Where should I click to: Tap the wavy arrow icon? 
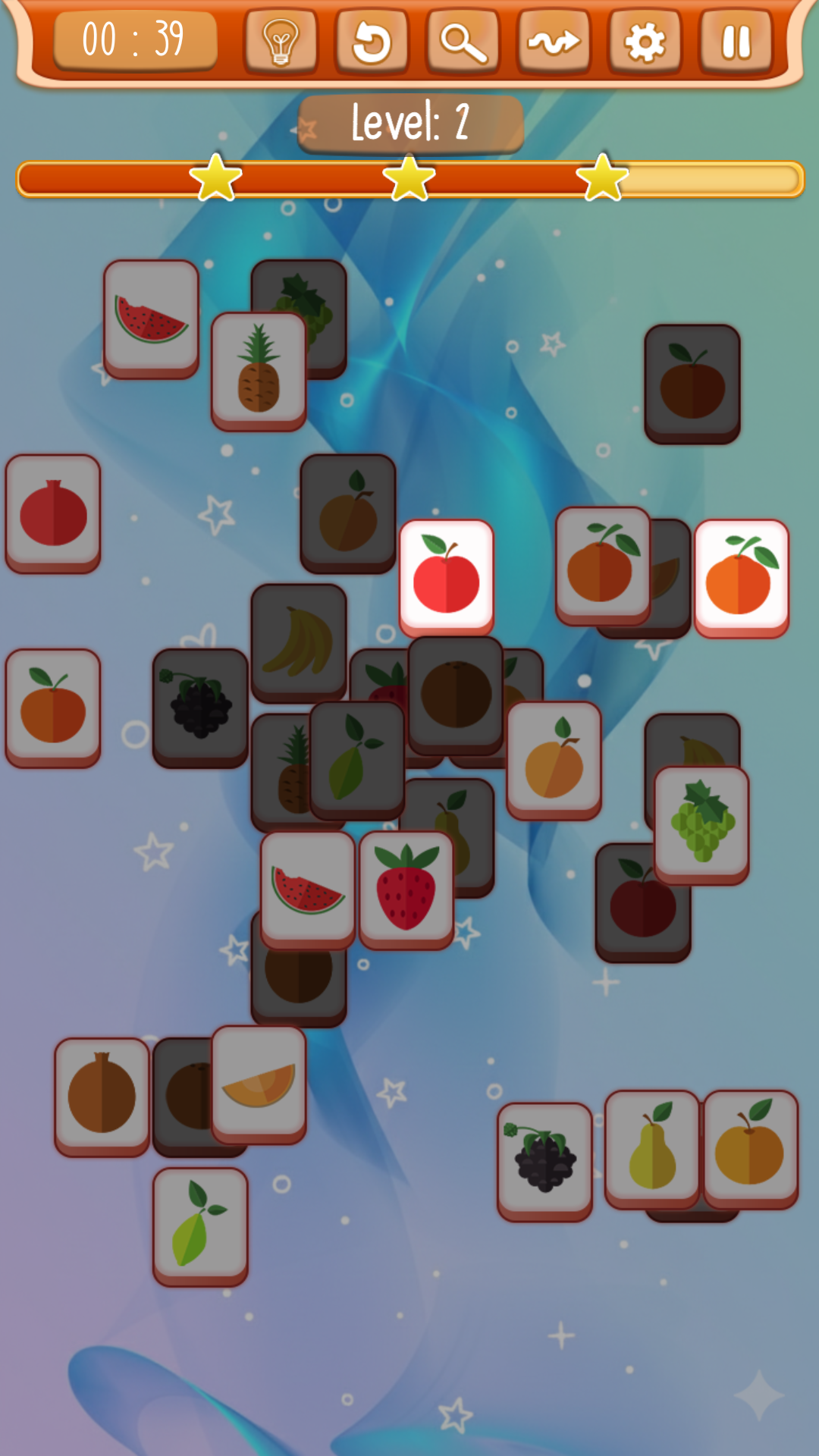[x=554, y=41]
